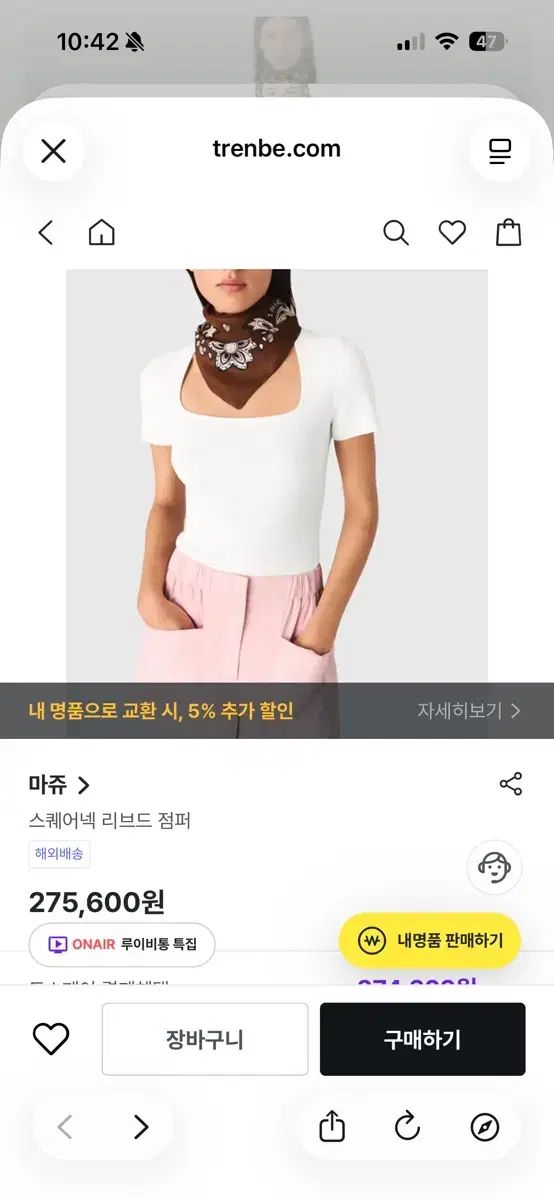Open the 마쥬 brand page
The image size is (554, 1200).
pyautogui.click(x=60, y=785)
